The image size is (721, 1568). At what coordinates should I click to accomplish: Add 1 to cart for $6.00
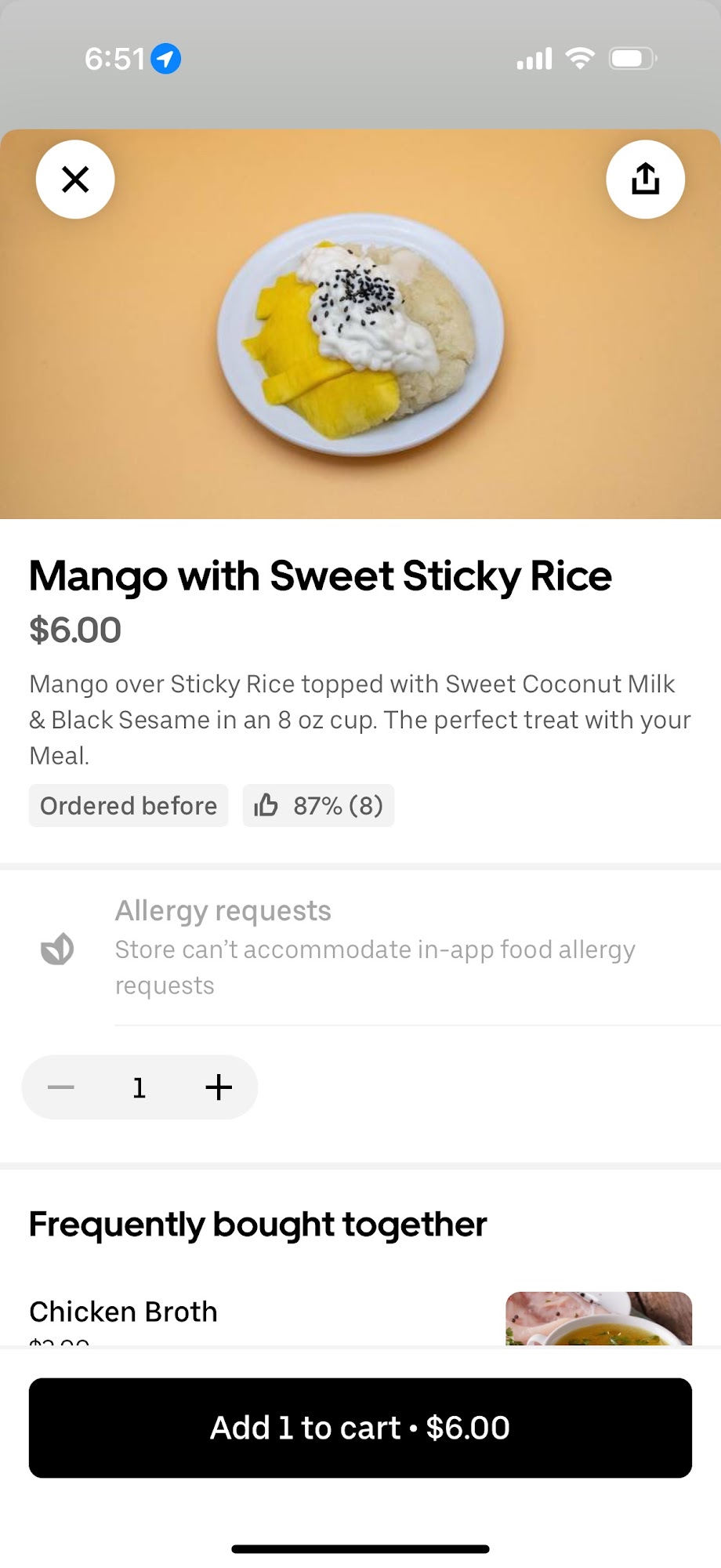tap(360, 1428)
